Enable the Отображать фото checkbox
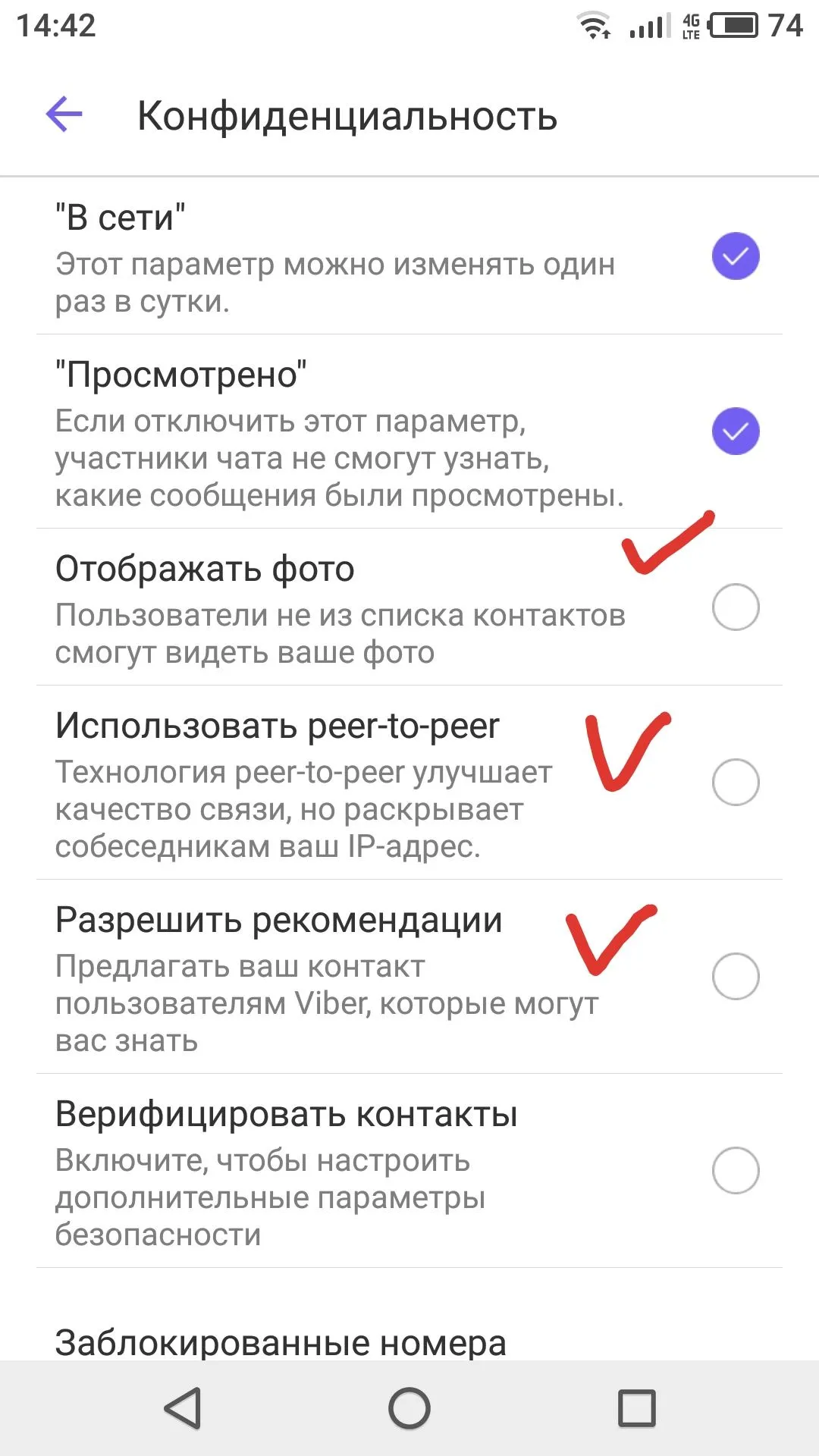Viewport: 819px width, 1456px height. 735,607
